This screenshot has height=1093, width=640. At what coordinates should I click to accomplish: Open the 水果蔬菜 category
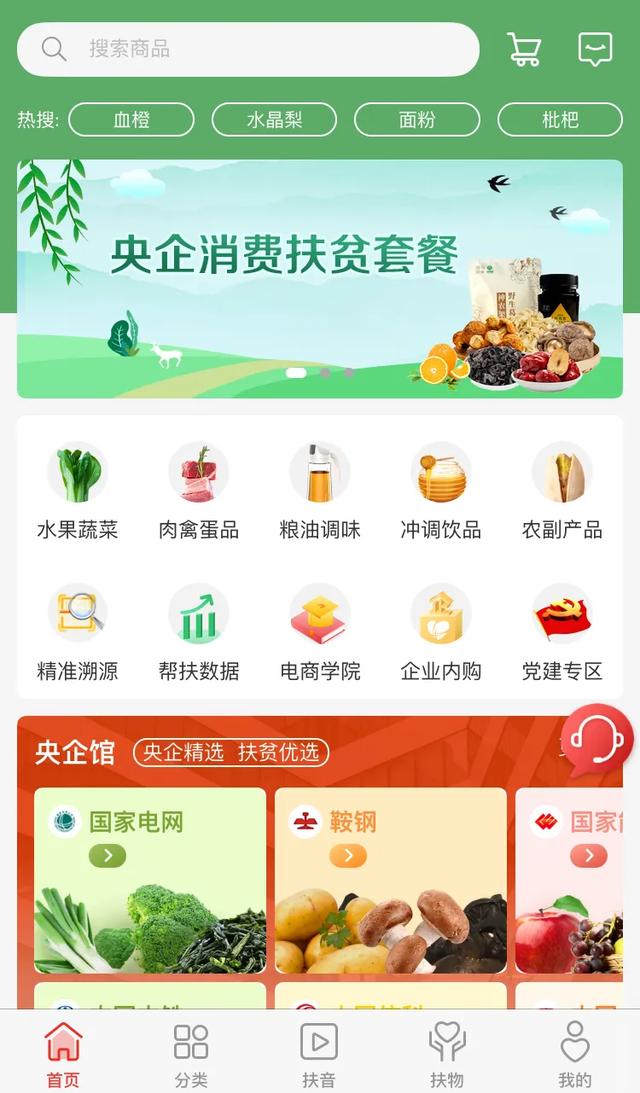[77, 492]
